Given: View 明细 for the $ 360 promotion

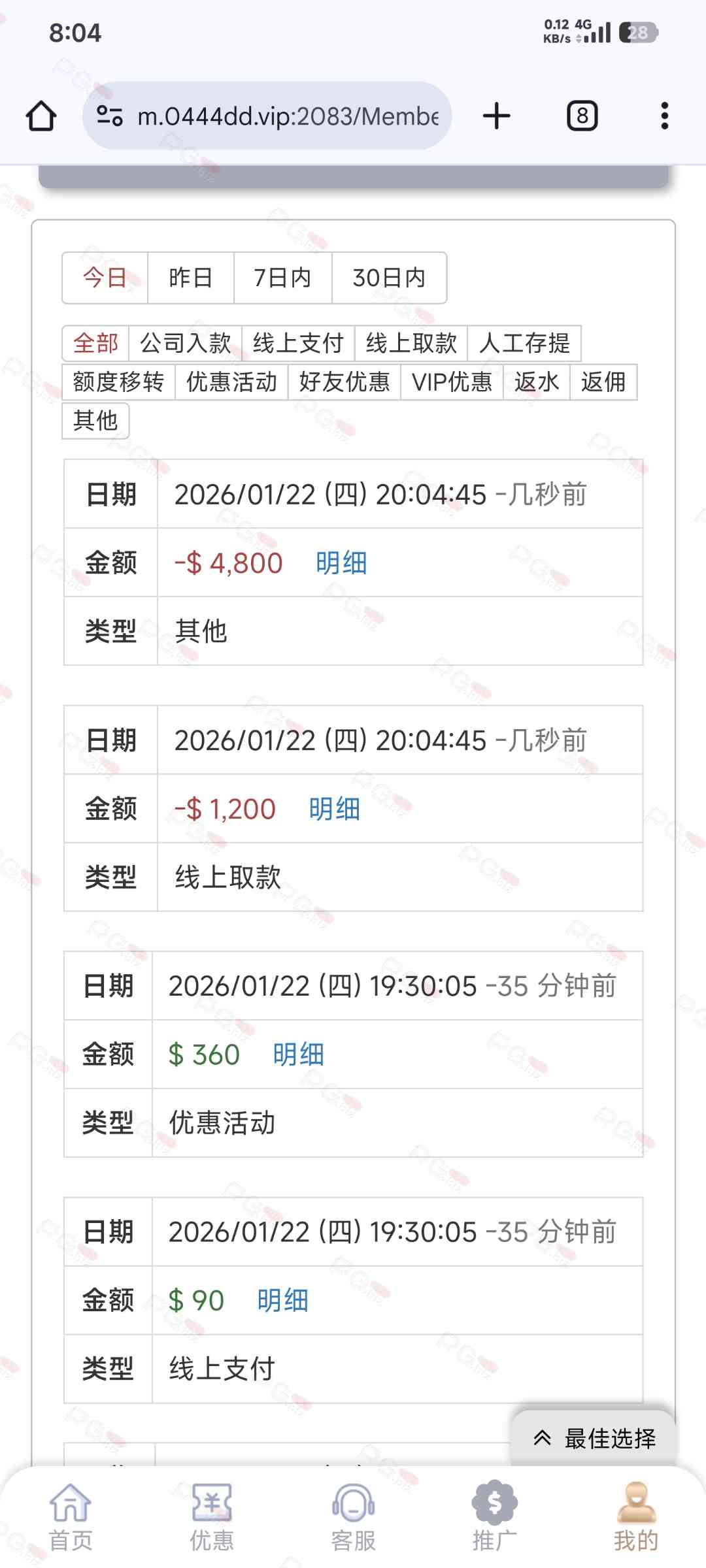Looking at the screenshot, I should point(299,1055).
